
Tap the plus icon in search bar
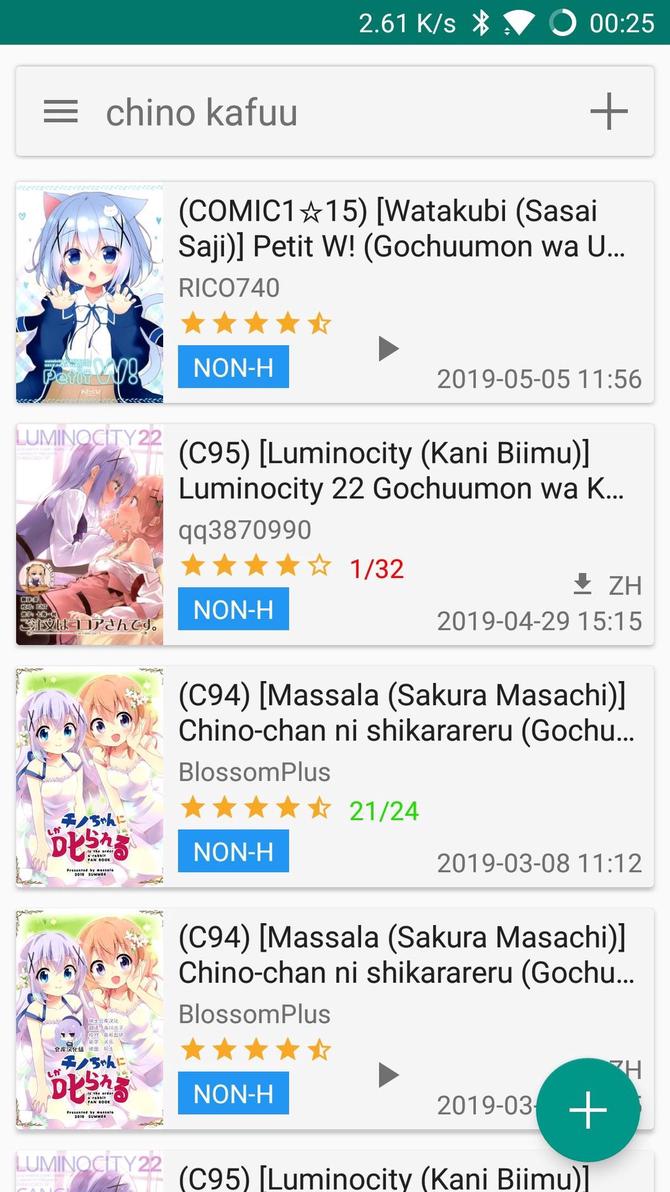[x=608, y=112]
